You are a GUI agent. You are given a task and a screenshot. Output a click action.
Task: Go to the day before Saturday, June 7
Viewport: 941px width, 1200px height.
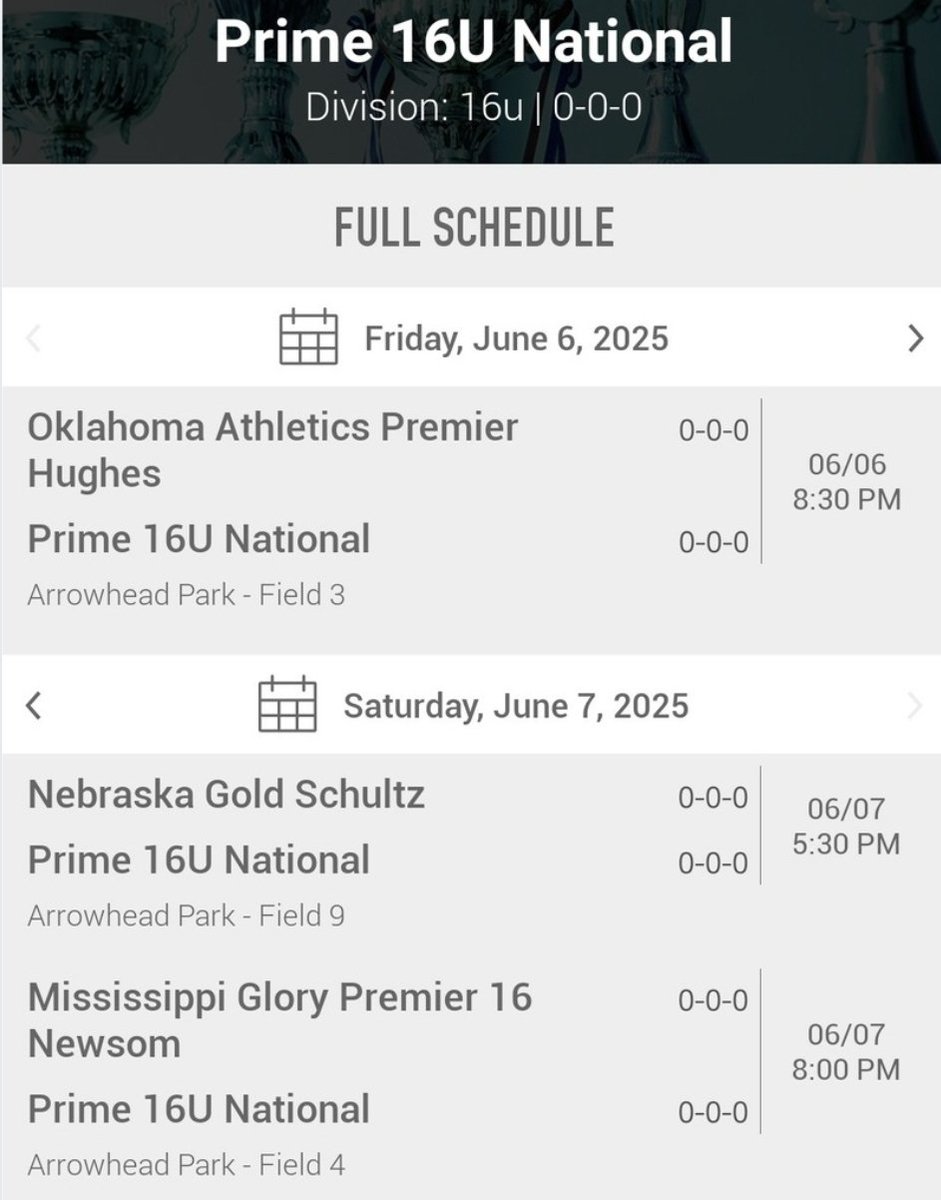(33, 706)
